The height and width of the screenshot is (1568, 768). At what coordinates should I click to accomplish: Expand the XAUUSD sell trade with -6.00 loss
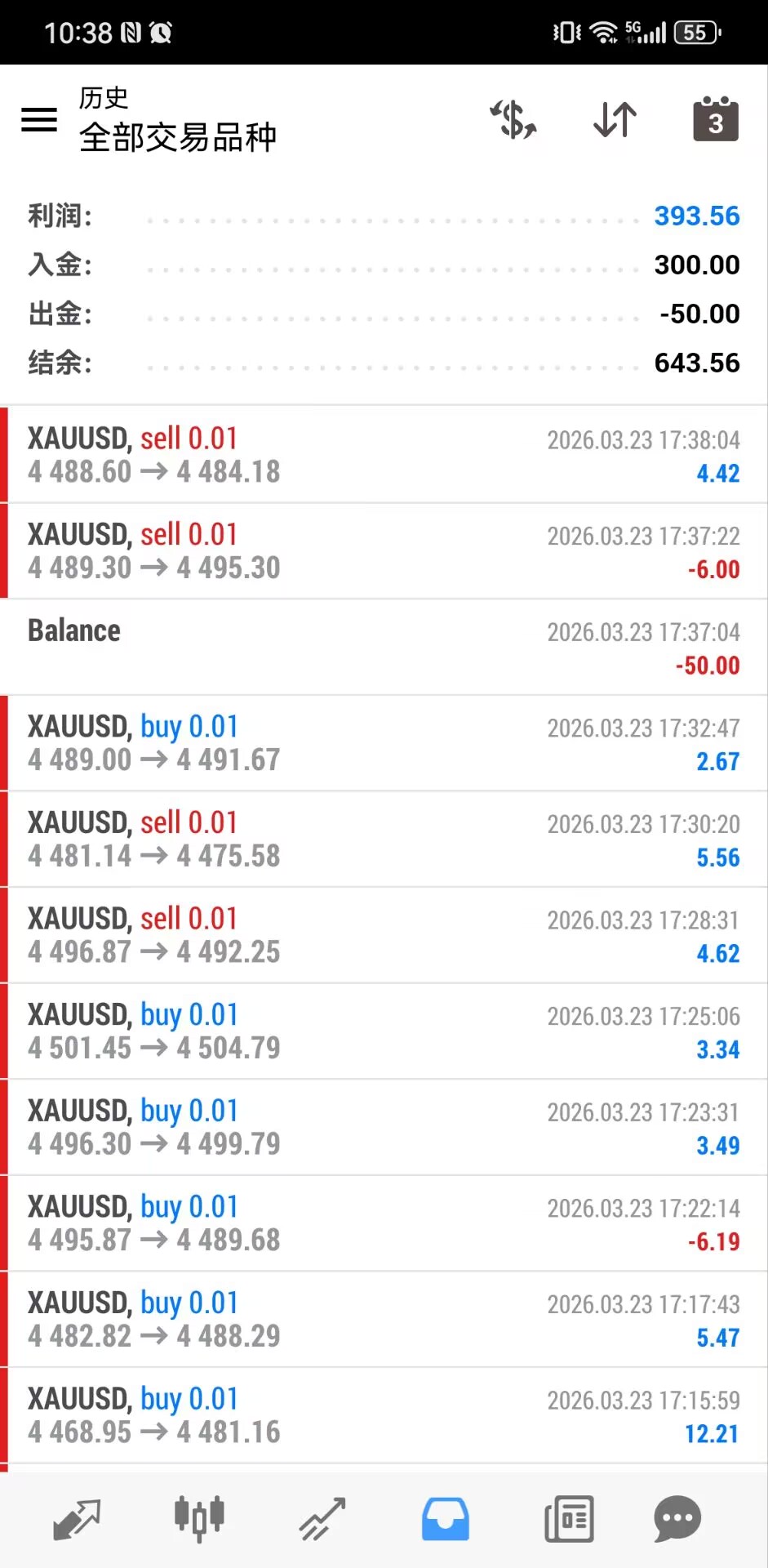point(384,551)
